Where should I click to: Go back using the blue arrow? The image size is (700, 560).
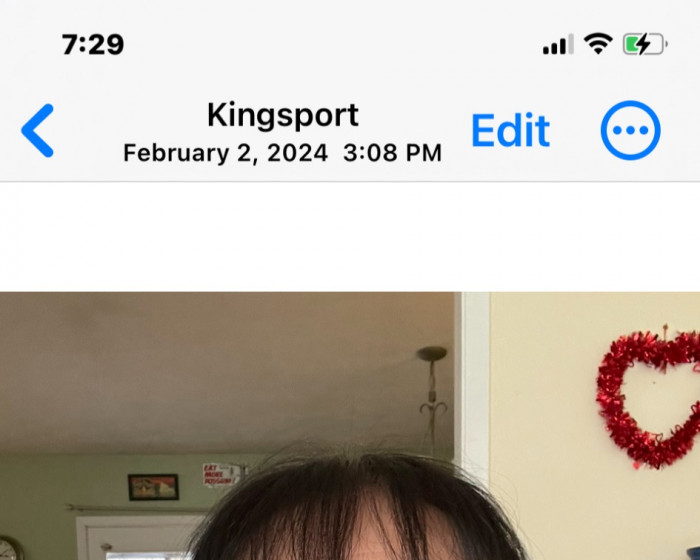pyautogui.click(x=38, y=131)
